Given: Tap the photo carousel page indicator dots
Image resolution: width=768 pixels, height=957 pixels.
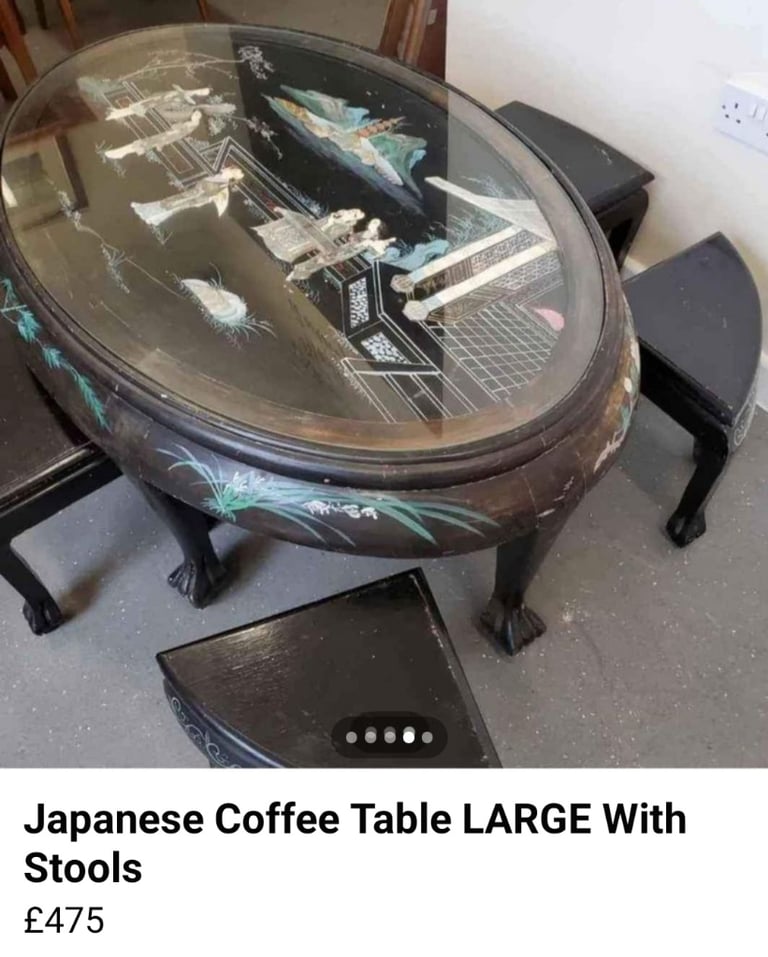Looking at the screenshot, I should 389,737.
